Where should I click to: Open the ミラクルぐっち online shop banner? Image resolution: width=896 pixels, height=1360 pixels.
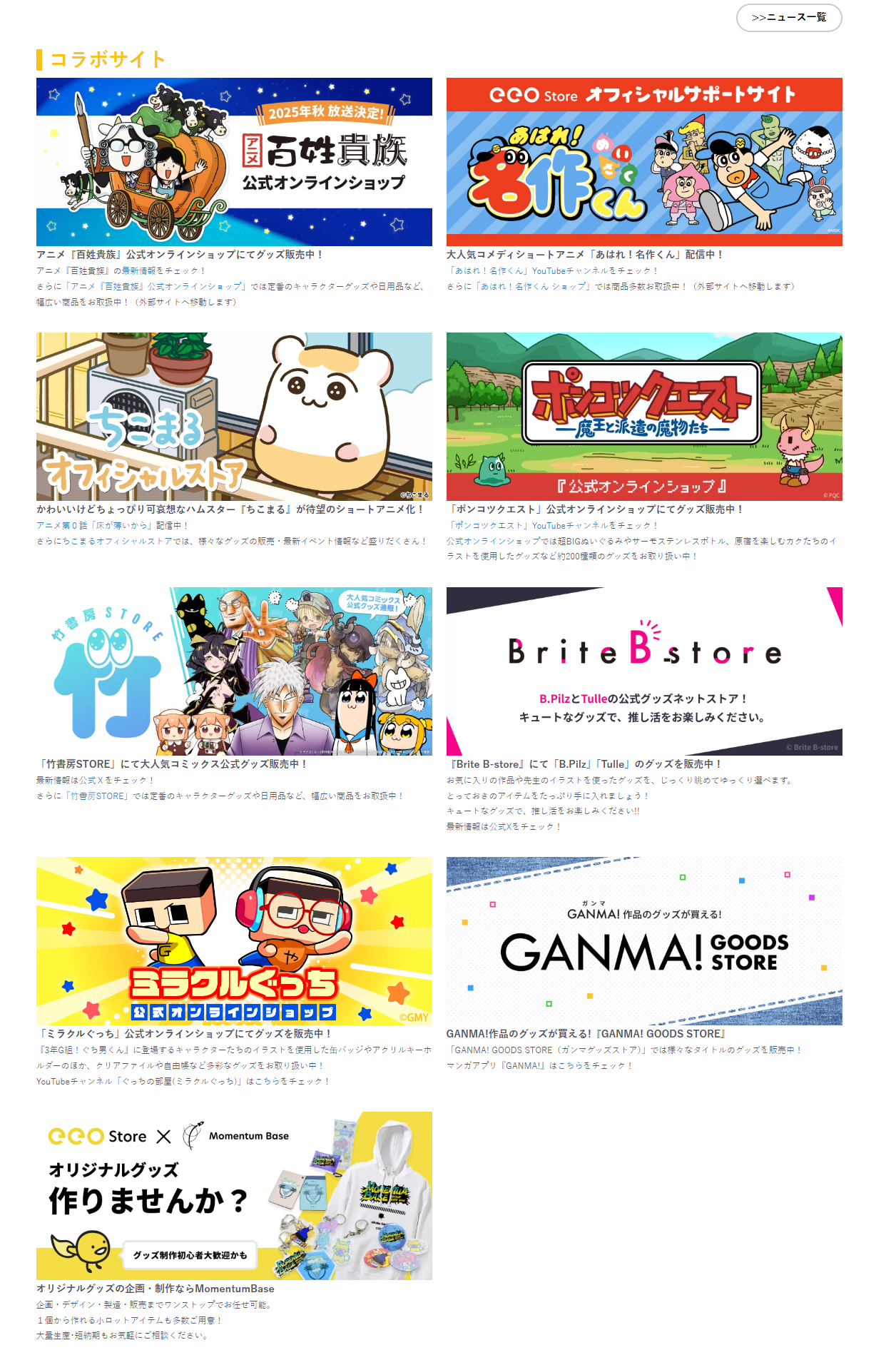234,941
